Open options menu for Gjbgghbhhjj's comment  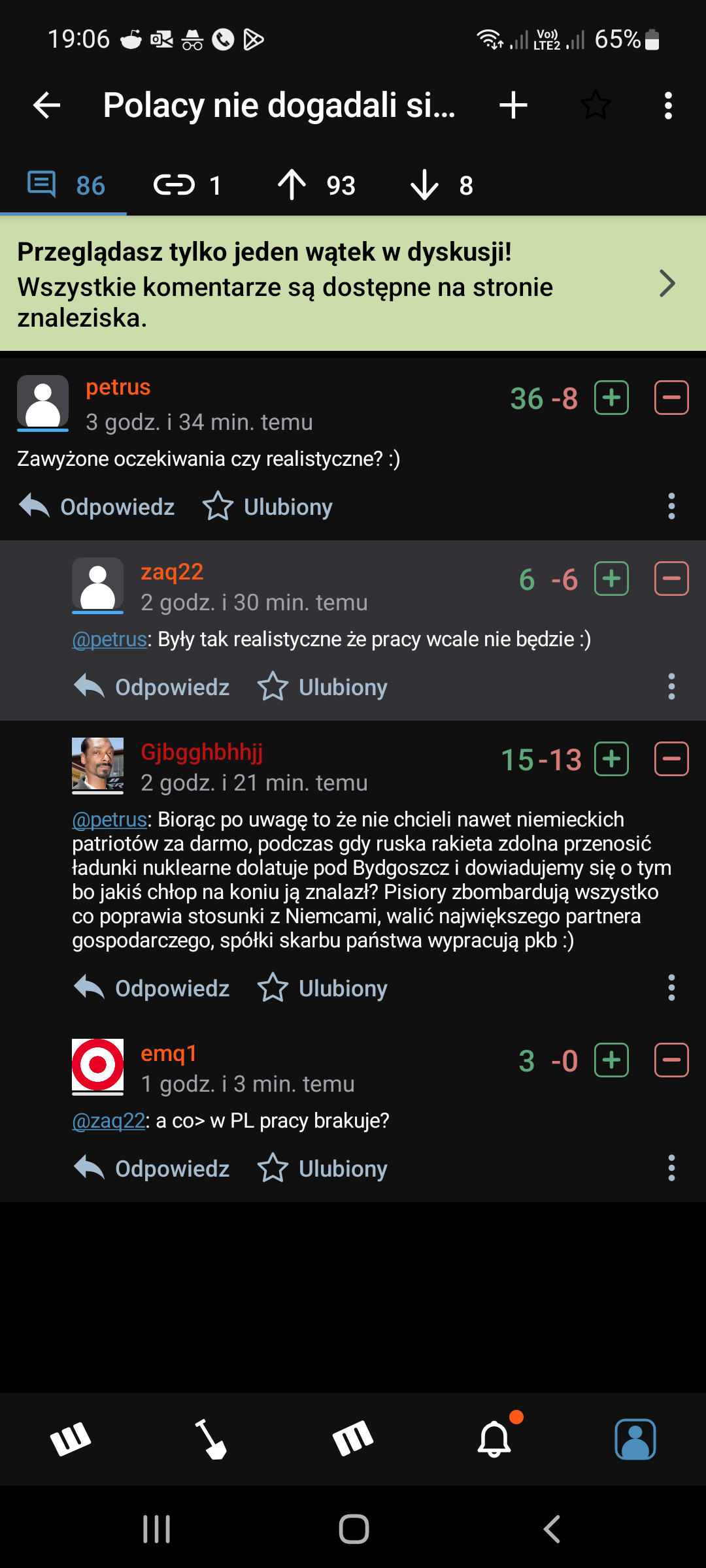tap(671, 988)
